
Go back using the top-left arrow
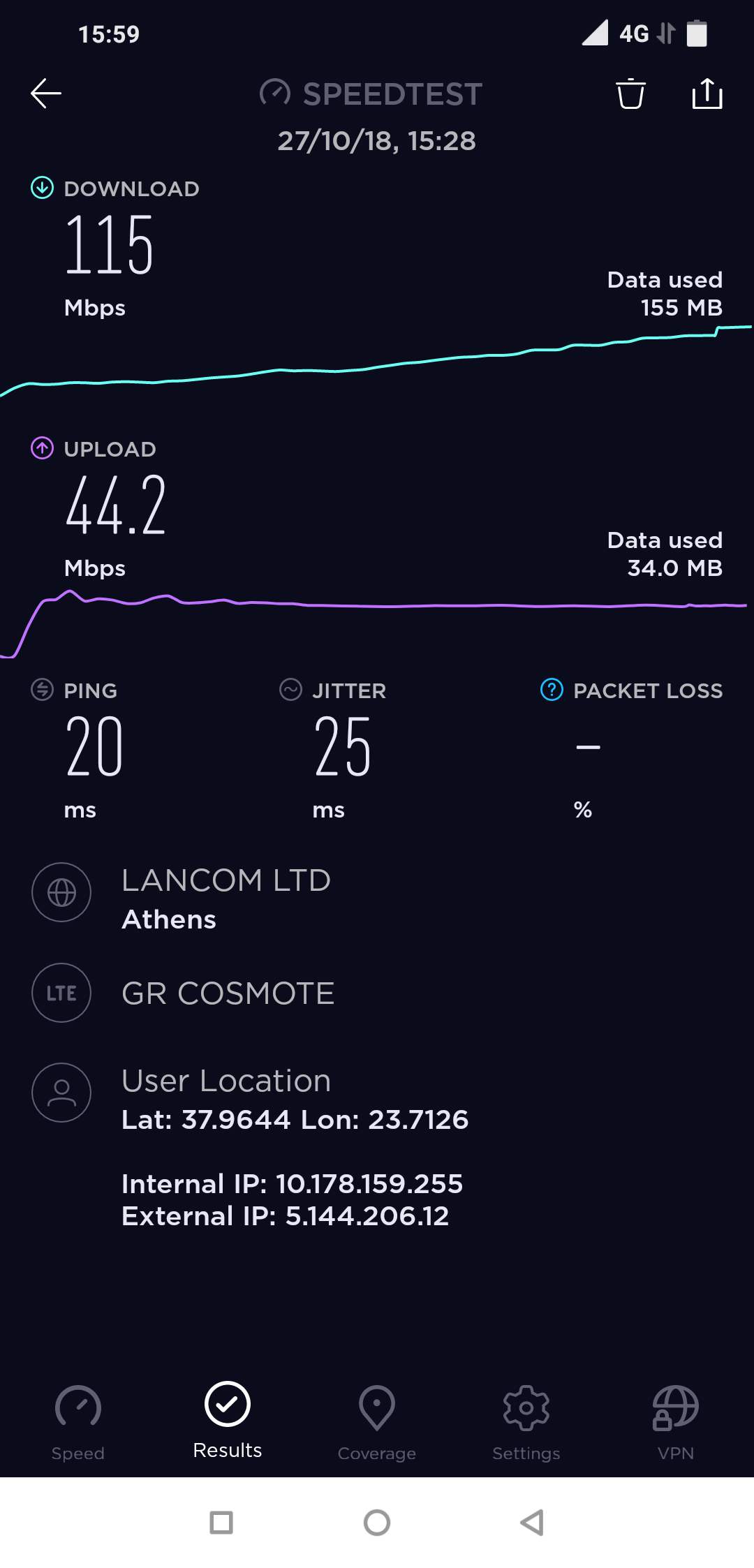coord(46,94)
